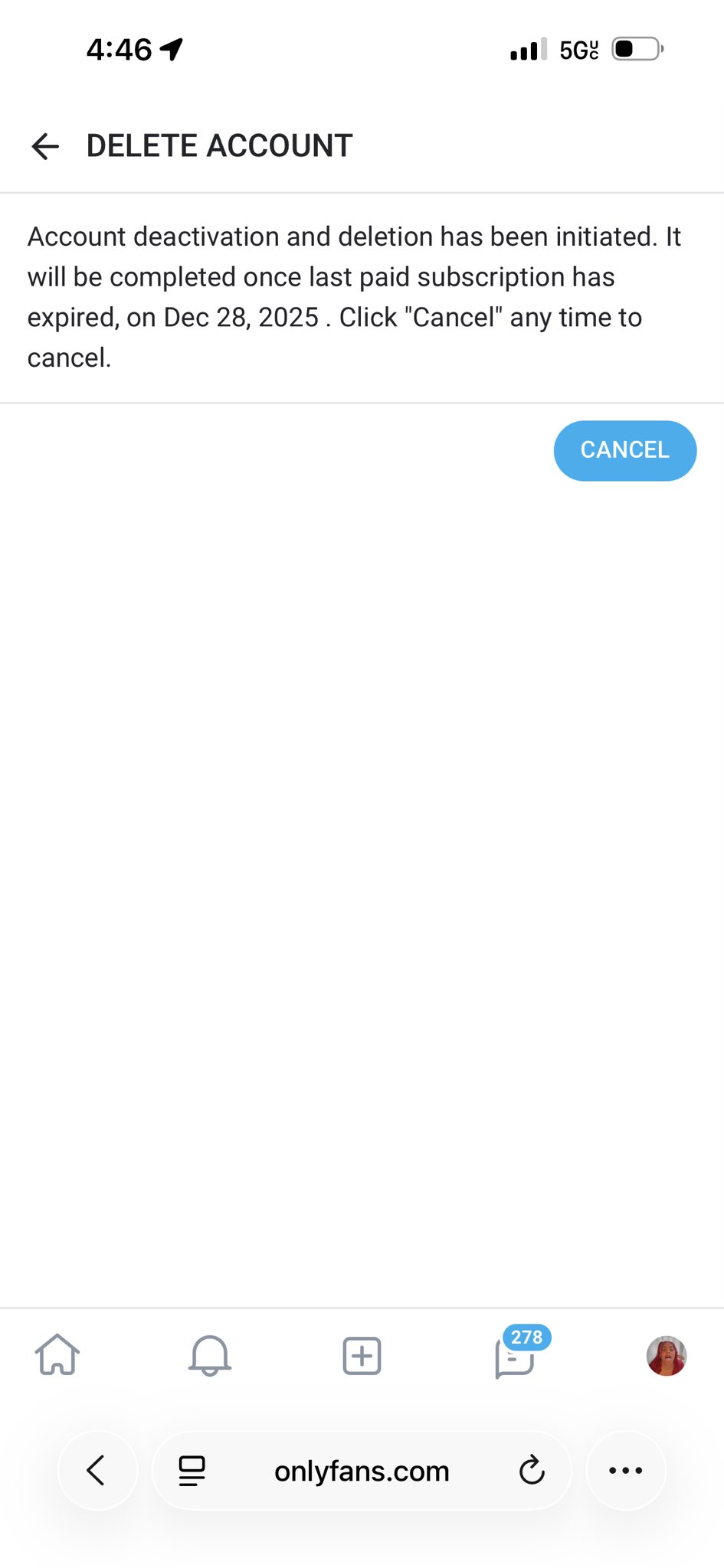Open the browser page settings icon
The width and height of the screenshot is (724, 1568).
coord(192,1471)
